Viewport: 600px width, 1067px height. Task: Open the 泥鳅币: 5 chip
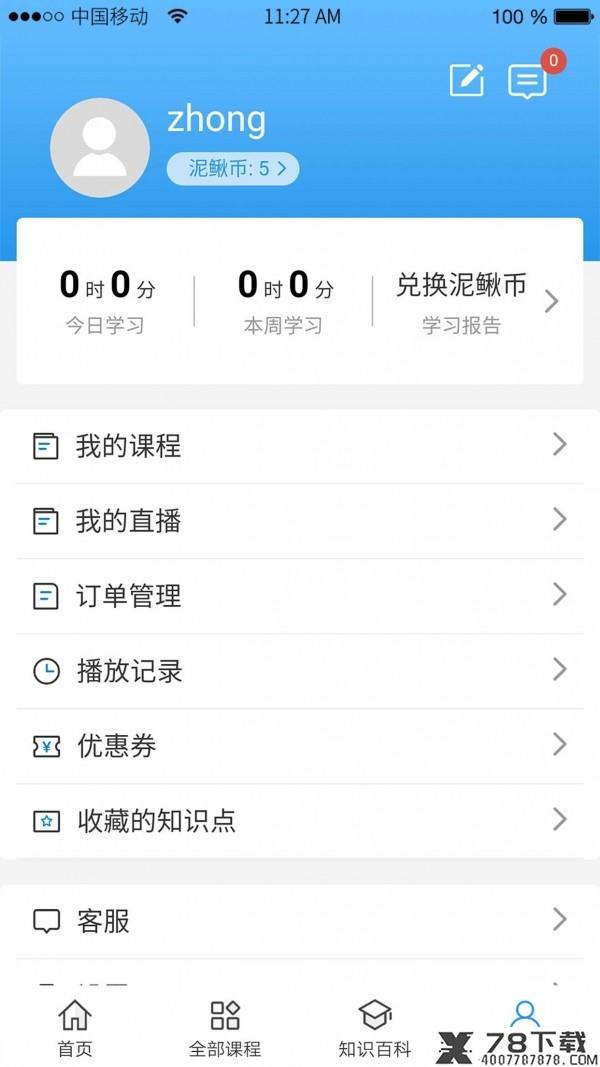[233, 169]
